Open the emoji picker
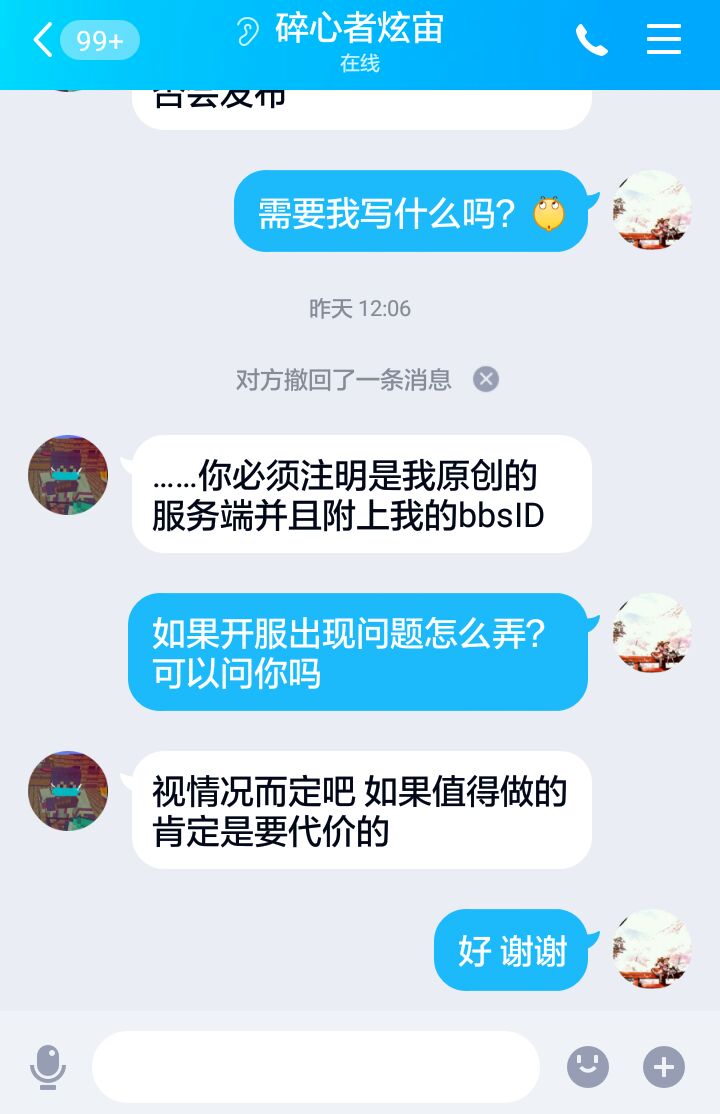Viewport: 720px width, 1114px height. click(x=588, y=1066)
